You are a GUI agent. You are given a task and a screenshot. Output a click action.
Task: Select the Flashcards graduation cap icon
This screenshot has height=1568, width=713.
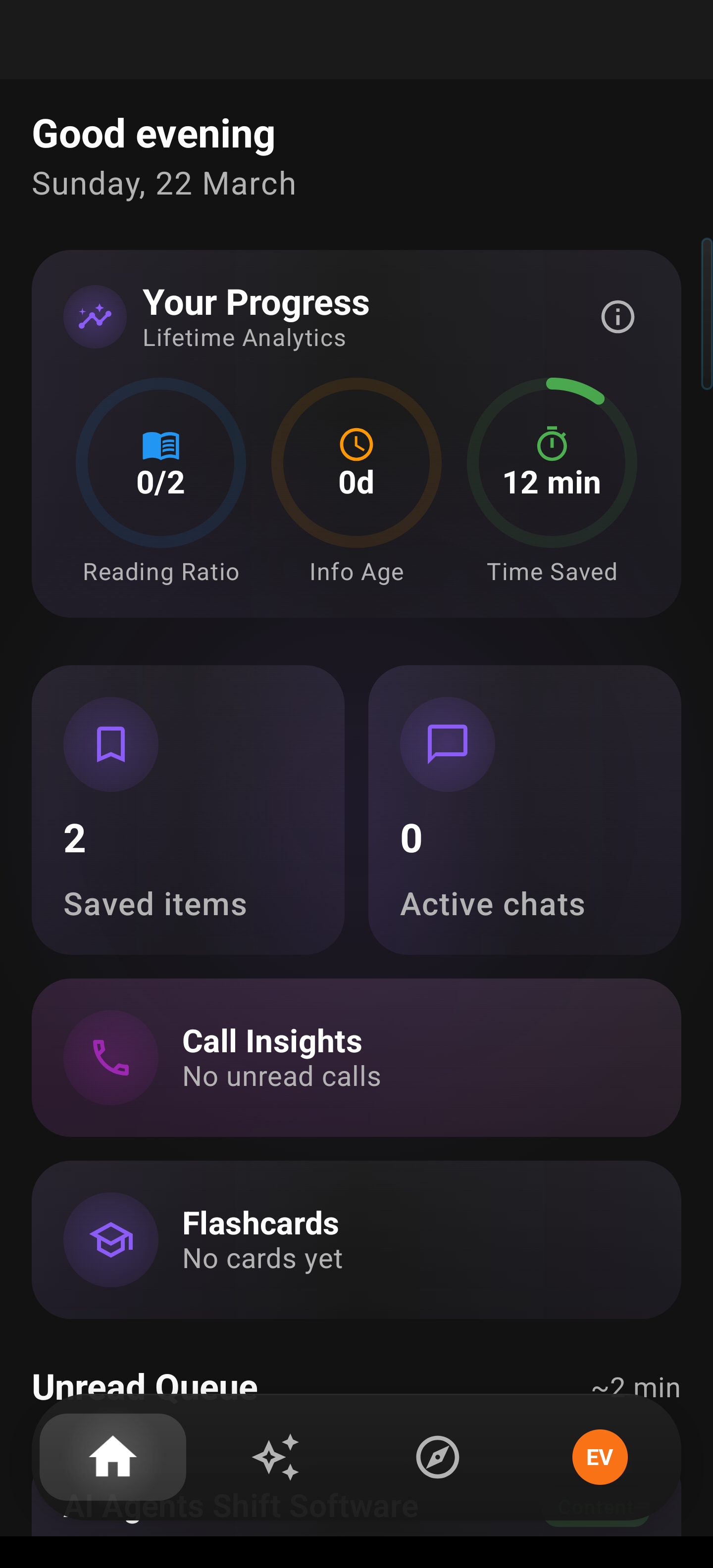(x=111, y=1240)
